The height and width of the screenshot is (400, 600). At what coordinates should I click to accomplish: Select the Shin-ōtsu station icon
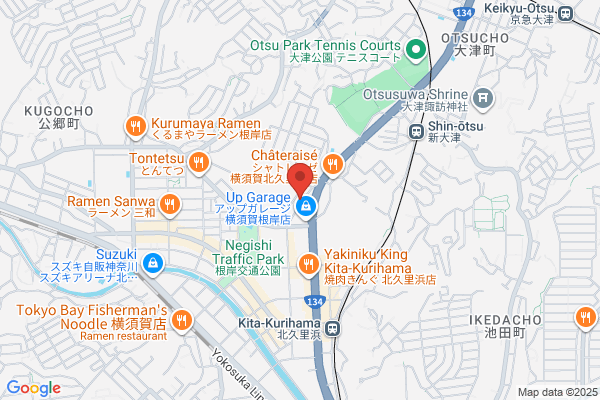[416, 132]
